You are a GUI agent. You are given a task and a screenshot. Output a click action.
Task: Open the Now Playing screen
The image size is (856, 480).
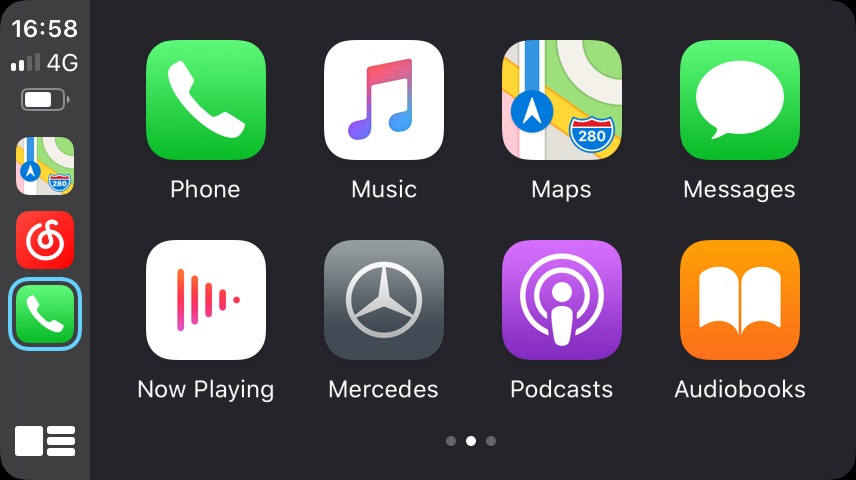point(205,300)
